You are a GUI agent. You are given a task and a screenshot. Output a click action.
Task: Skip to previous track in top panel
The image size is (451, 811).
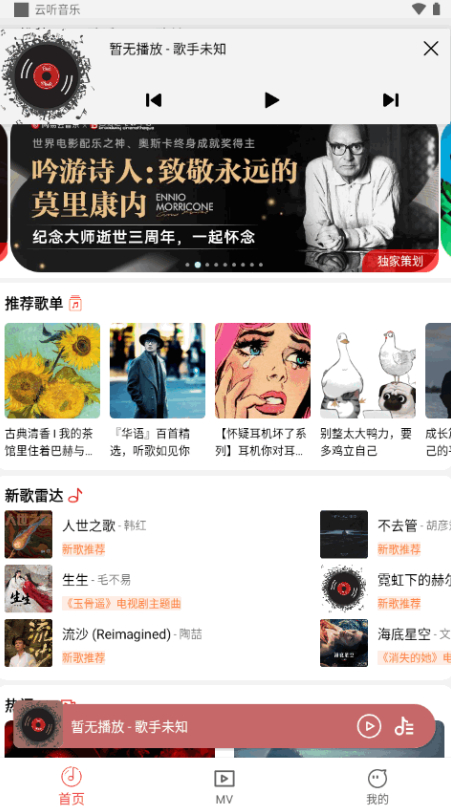[154, 100]
